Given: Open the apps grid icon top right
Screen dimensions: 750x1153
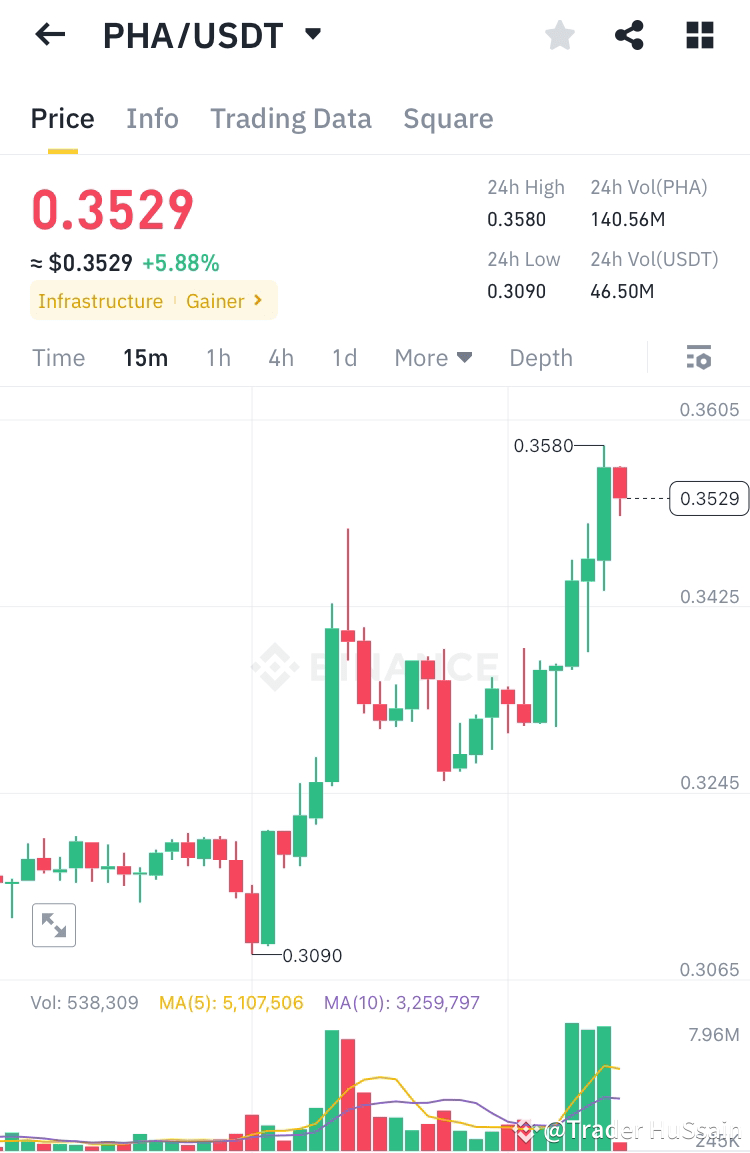Looking at the screenshot, I should (698, 34).
